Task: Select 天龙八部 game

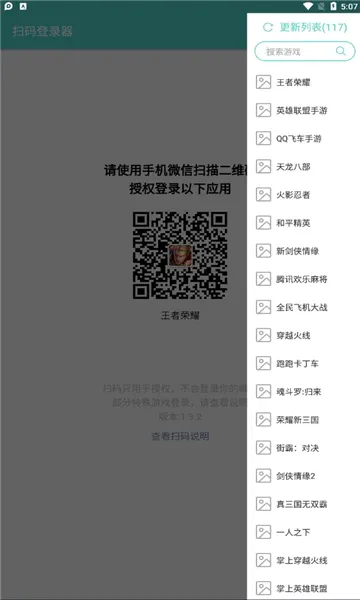Action: (304, 167)
